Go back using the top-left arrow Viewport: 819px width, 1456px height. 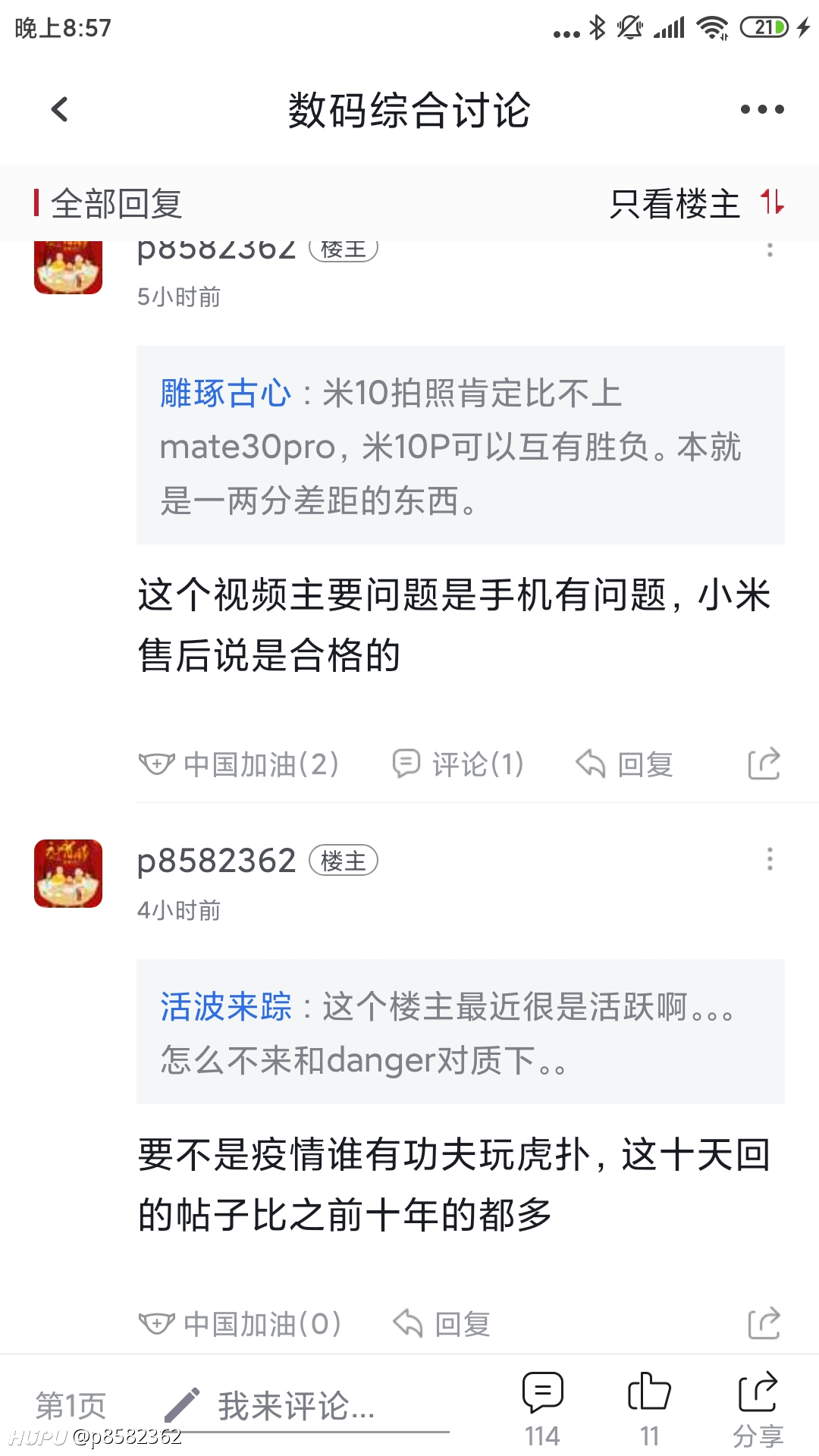[x=60, y=109]
